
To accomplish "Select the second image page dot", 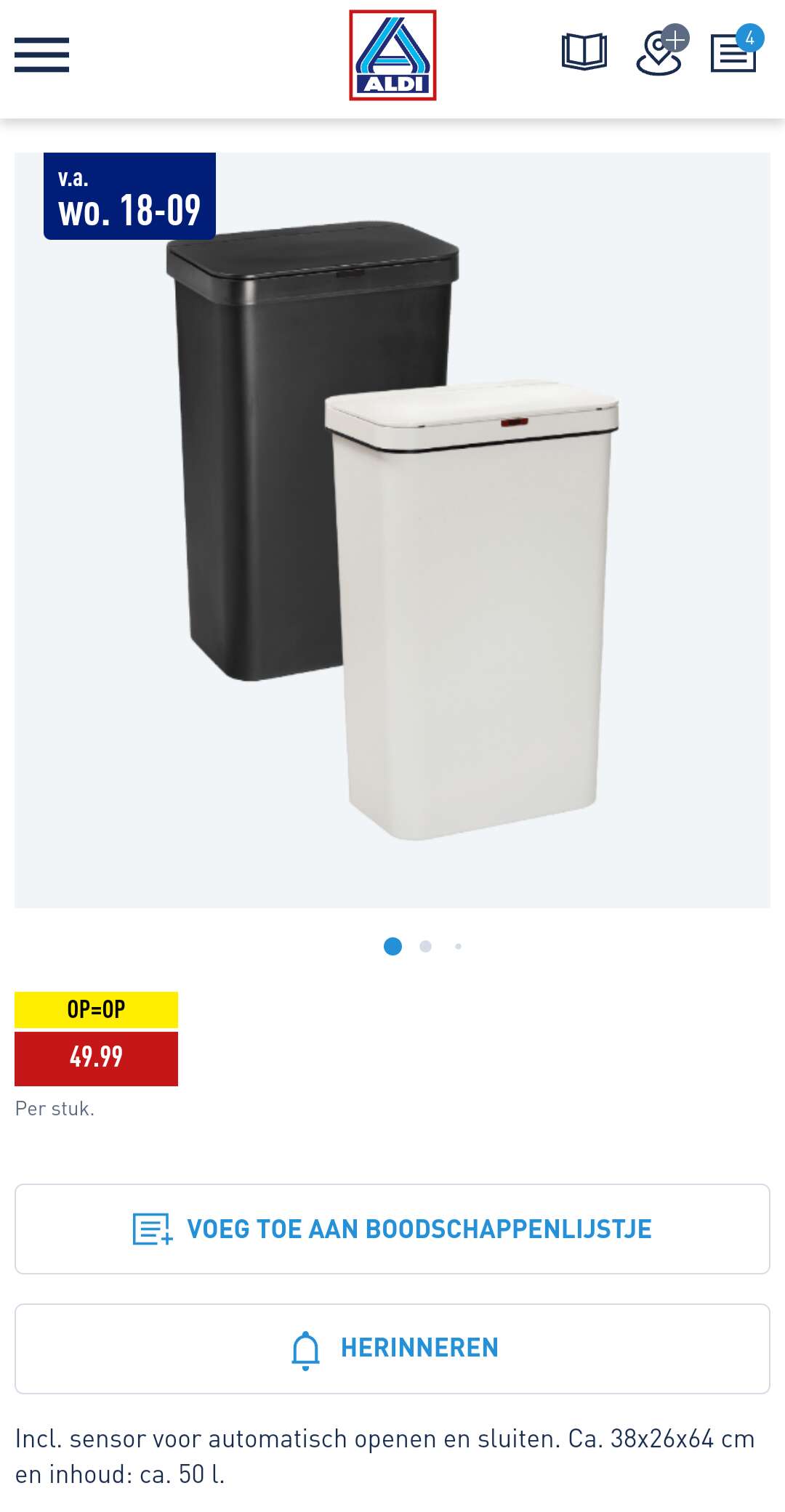I will click(x=426, y=946).
